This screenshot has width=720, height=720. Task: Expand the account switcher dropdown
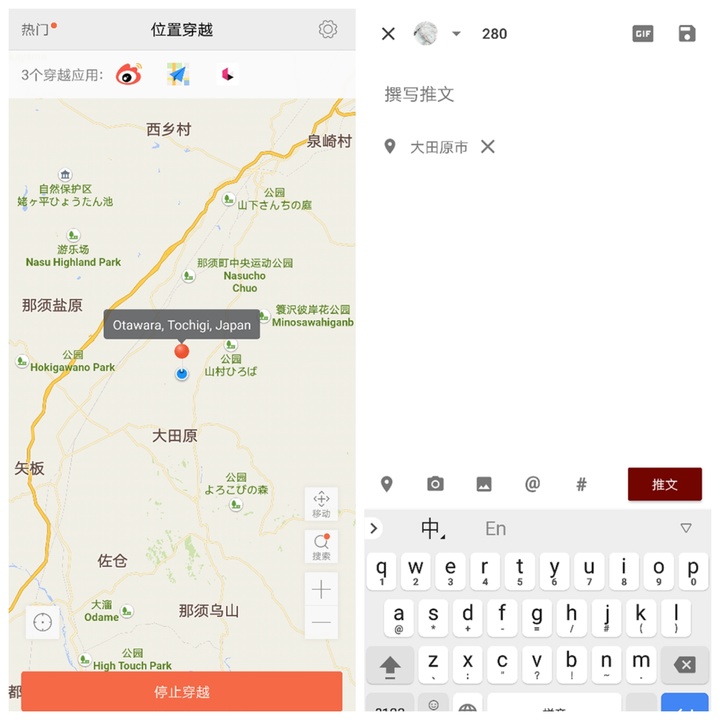click(456, 34)
